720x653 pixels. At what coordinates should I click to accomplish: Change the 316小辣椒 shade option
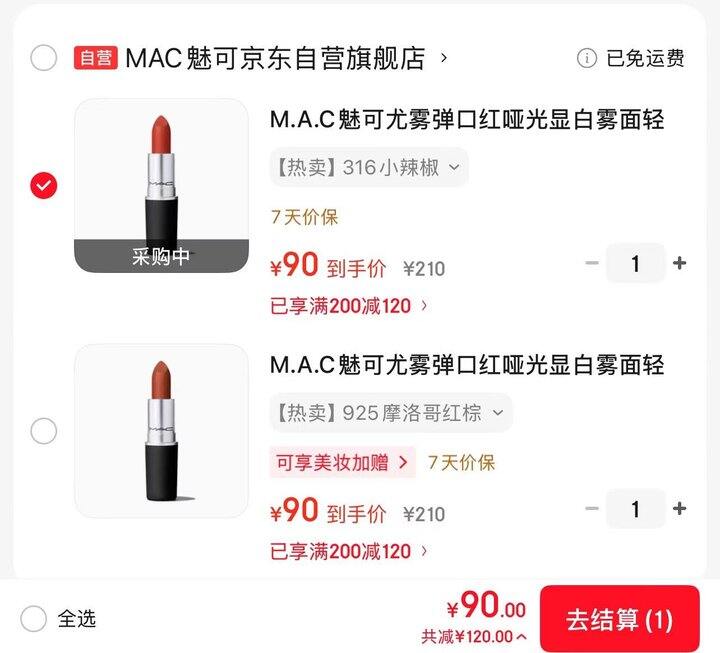(368, 167)
